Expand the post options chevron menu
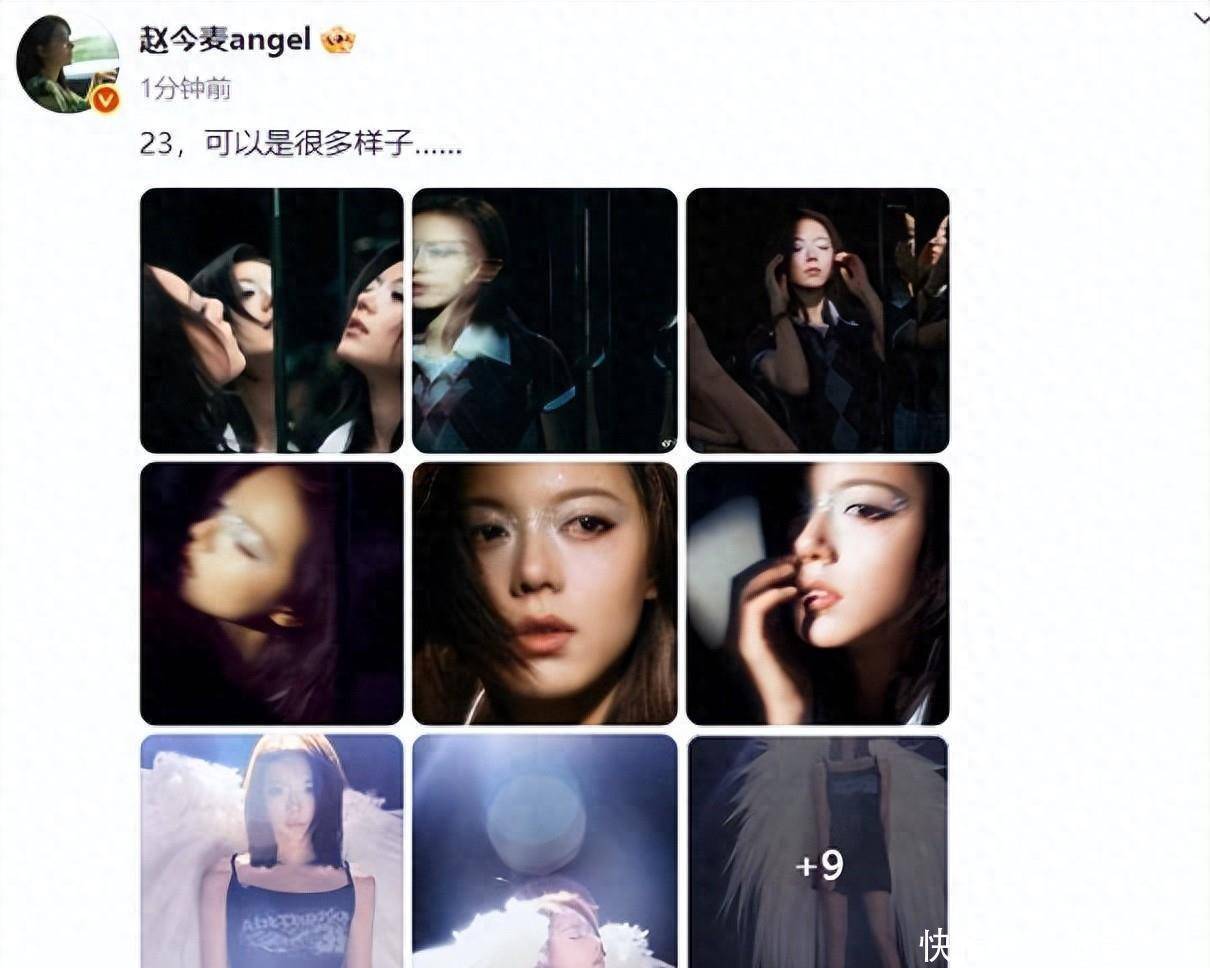This screenshot has height=968, width=1210. [x=1200, y=18]
